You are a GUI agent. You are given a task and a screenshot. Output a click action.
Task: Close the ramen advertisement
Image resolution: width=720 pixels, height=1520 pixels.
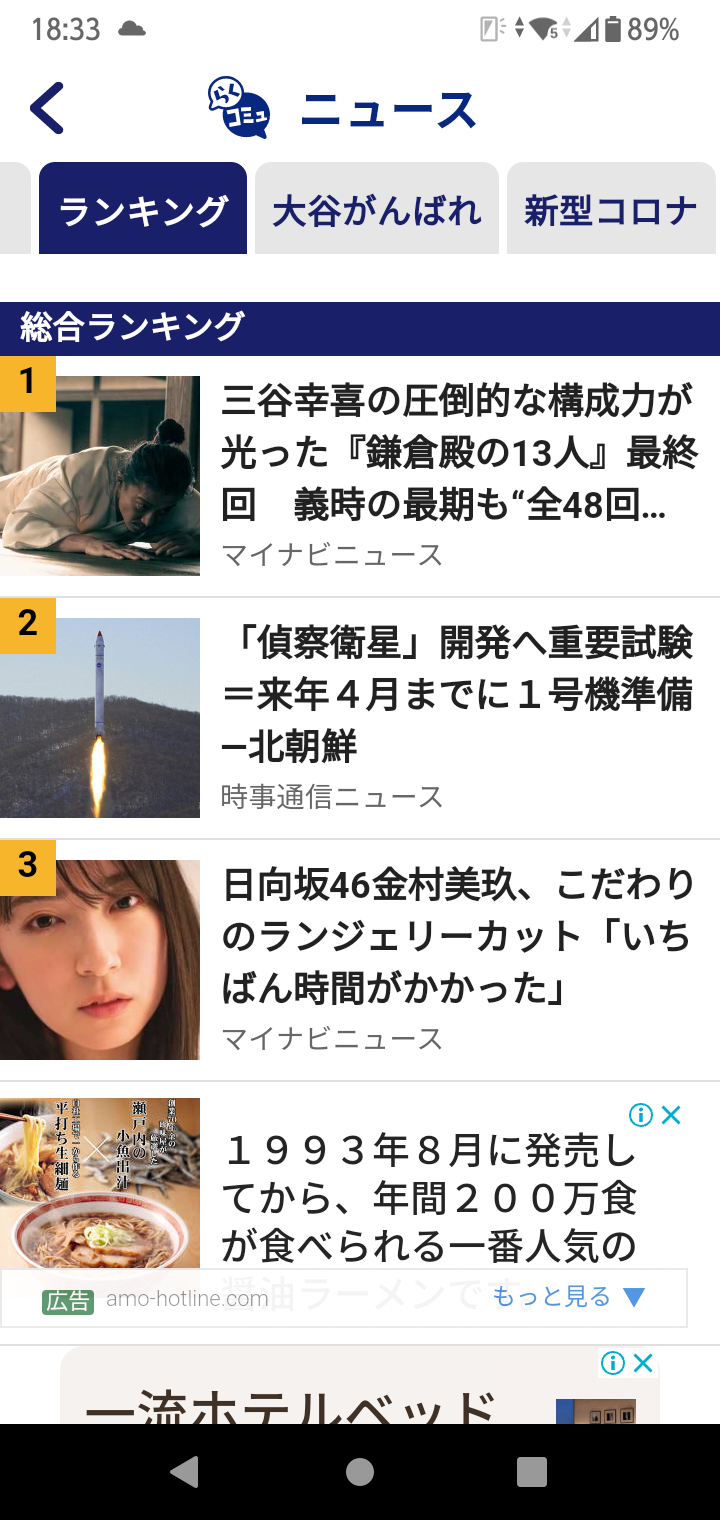(671, 1115)
